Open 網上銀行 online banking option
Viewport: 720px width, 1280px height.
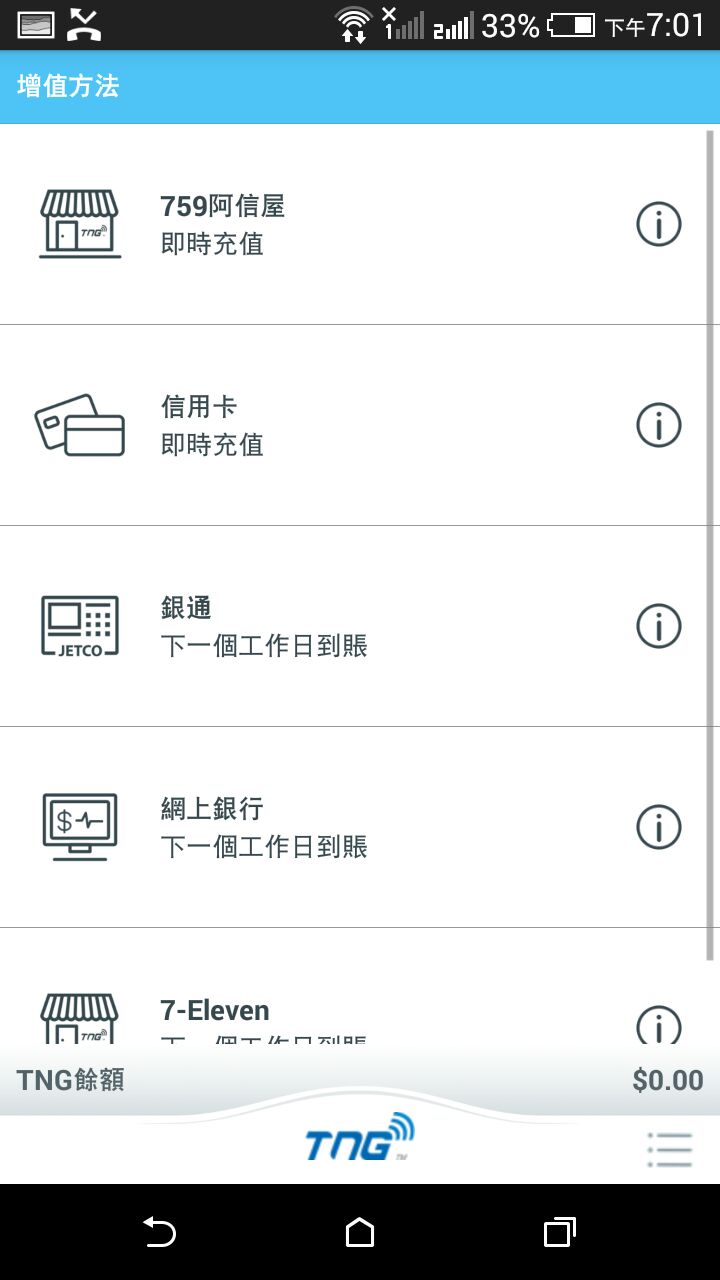[360, 827]
